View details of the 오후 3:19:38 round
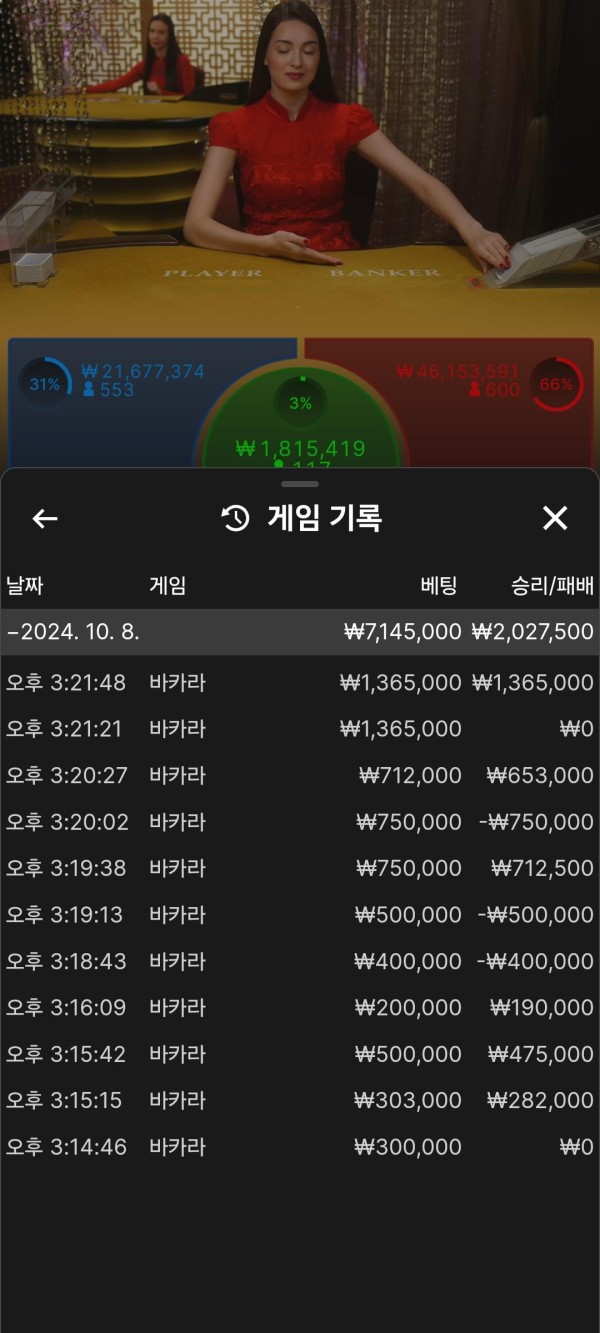This screenshot has height=1333, width=600. (x=300, y=868)
